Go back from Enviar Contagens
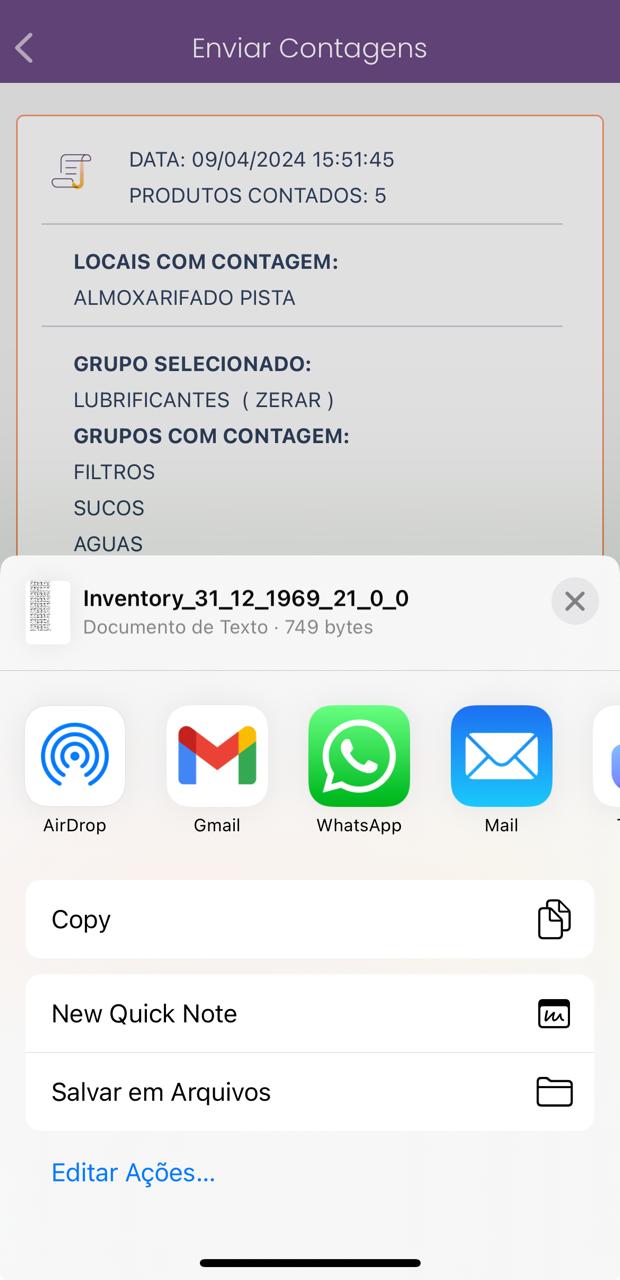The height and width of the screenshot is (1280, 620). coord(25,48)
